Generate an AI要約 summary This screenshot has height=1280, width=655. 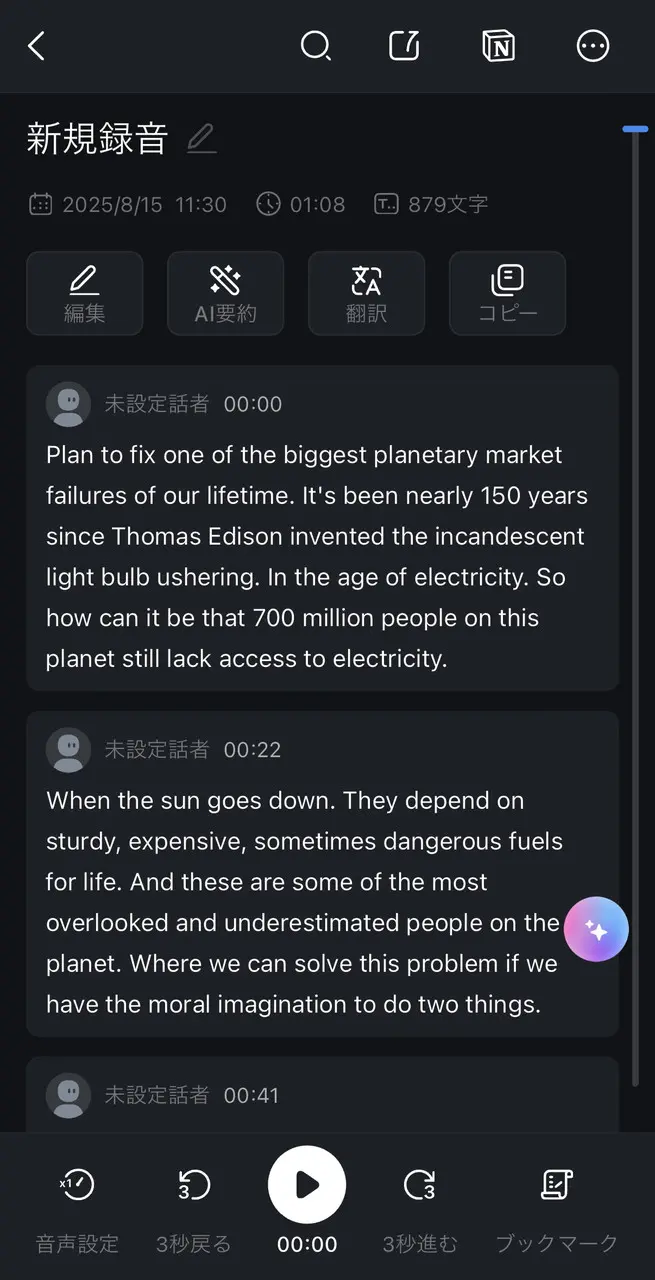[225, 293]
